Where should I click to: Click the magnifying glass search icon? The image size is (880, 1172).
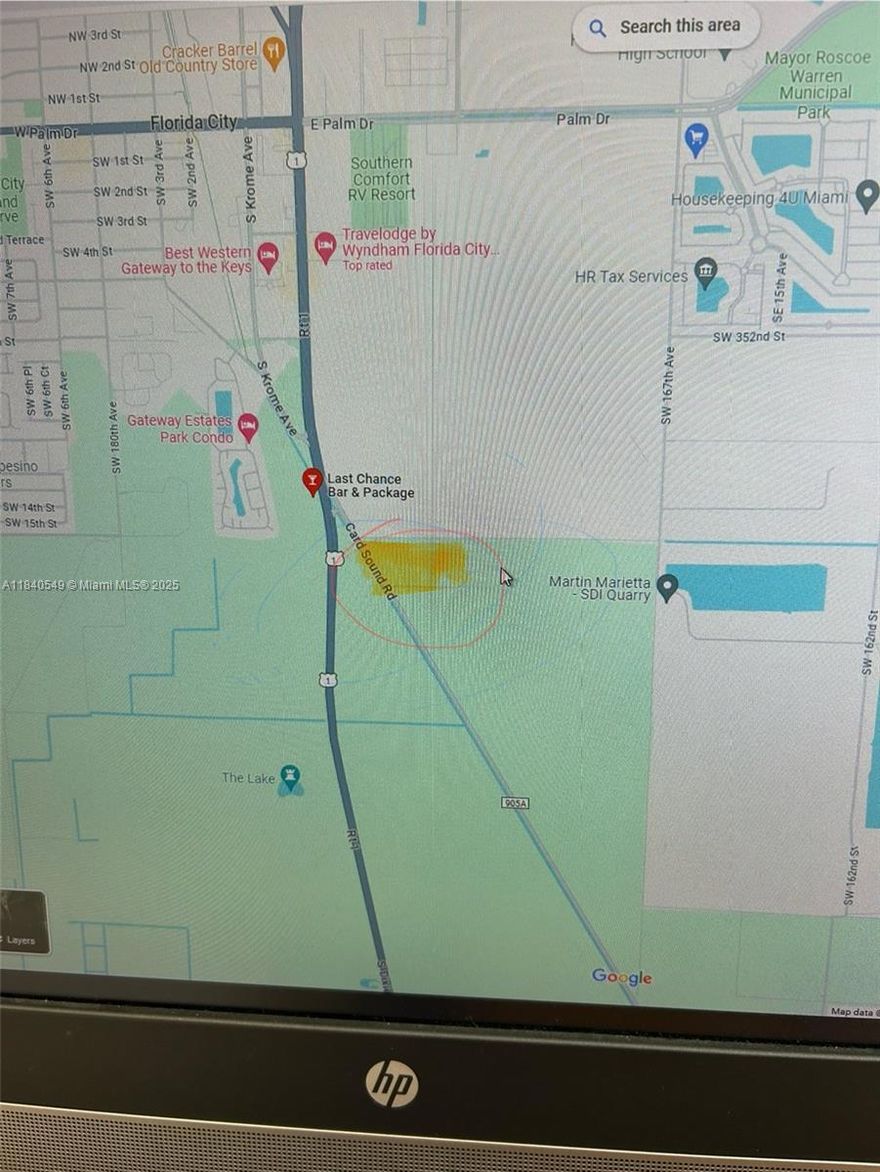tap(597, 27)
